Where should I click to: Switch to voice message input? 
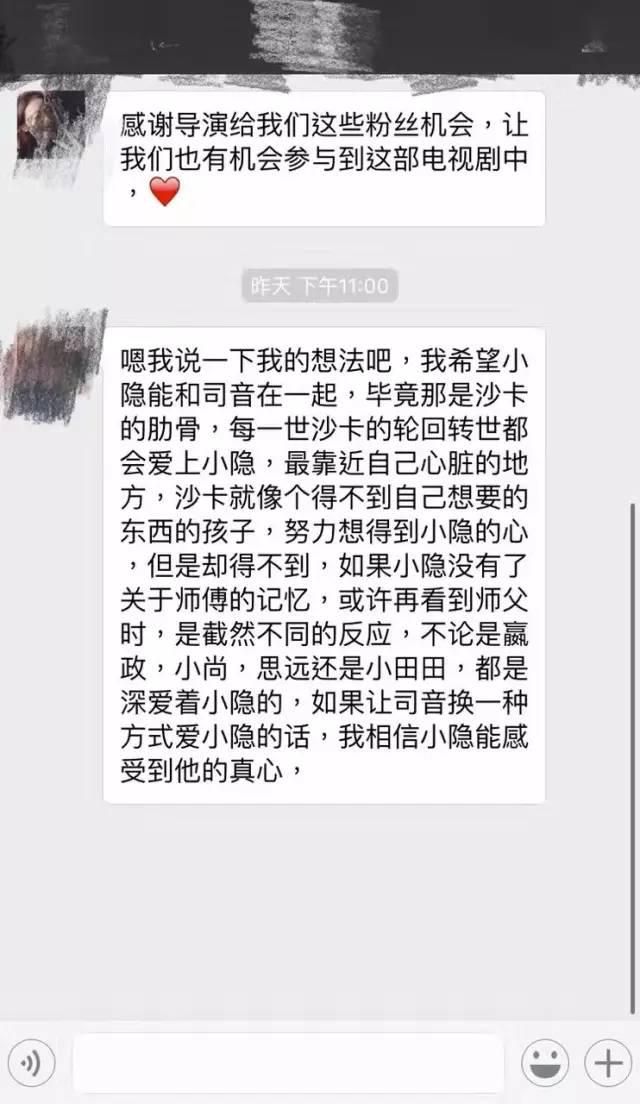point(31,1062)
